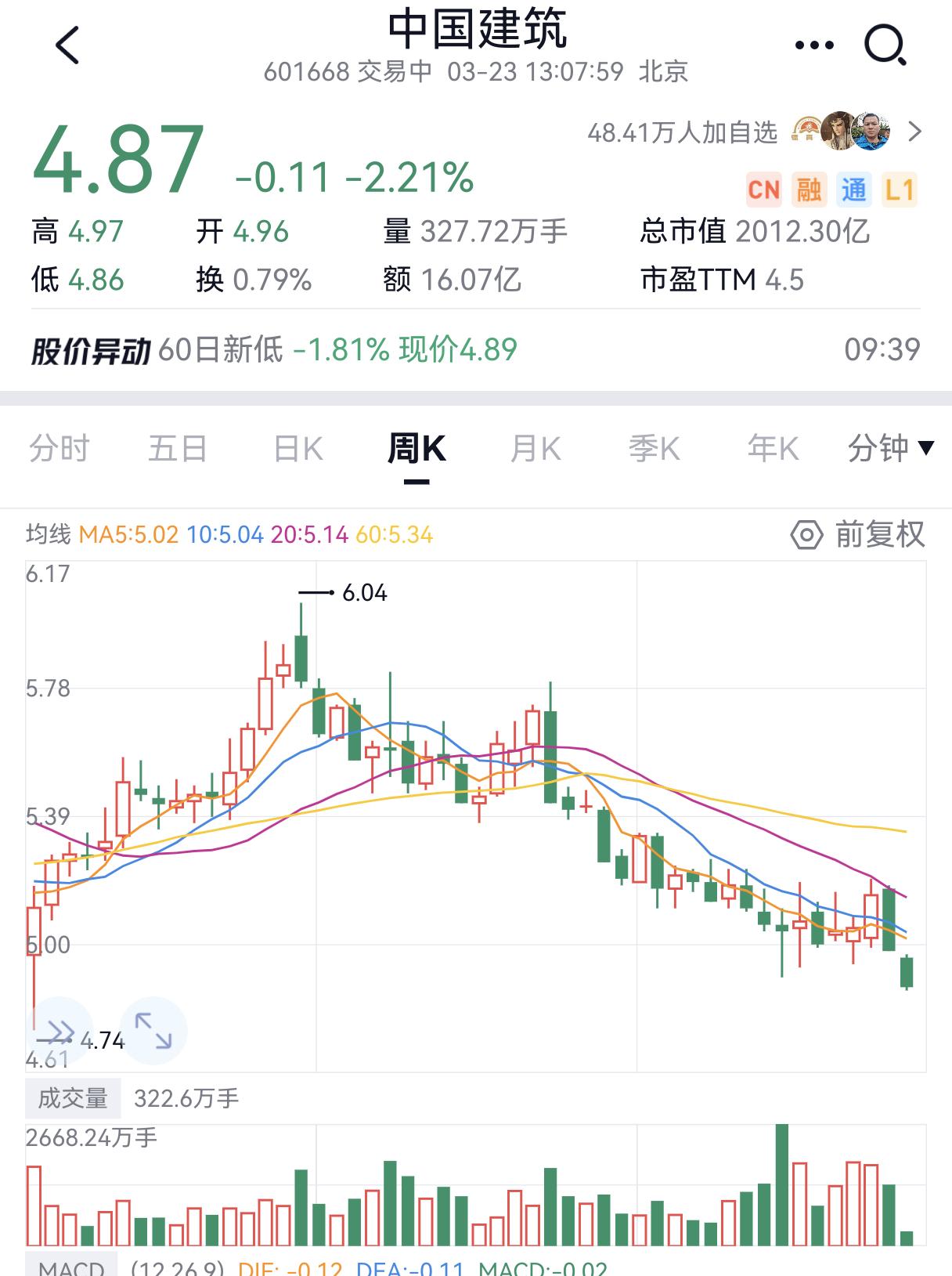The image size is (952, 1276).
Task: Open more options via the ellipsis icon
Action: (814, 45)
